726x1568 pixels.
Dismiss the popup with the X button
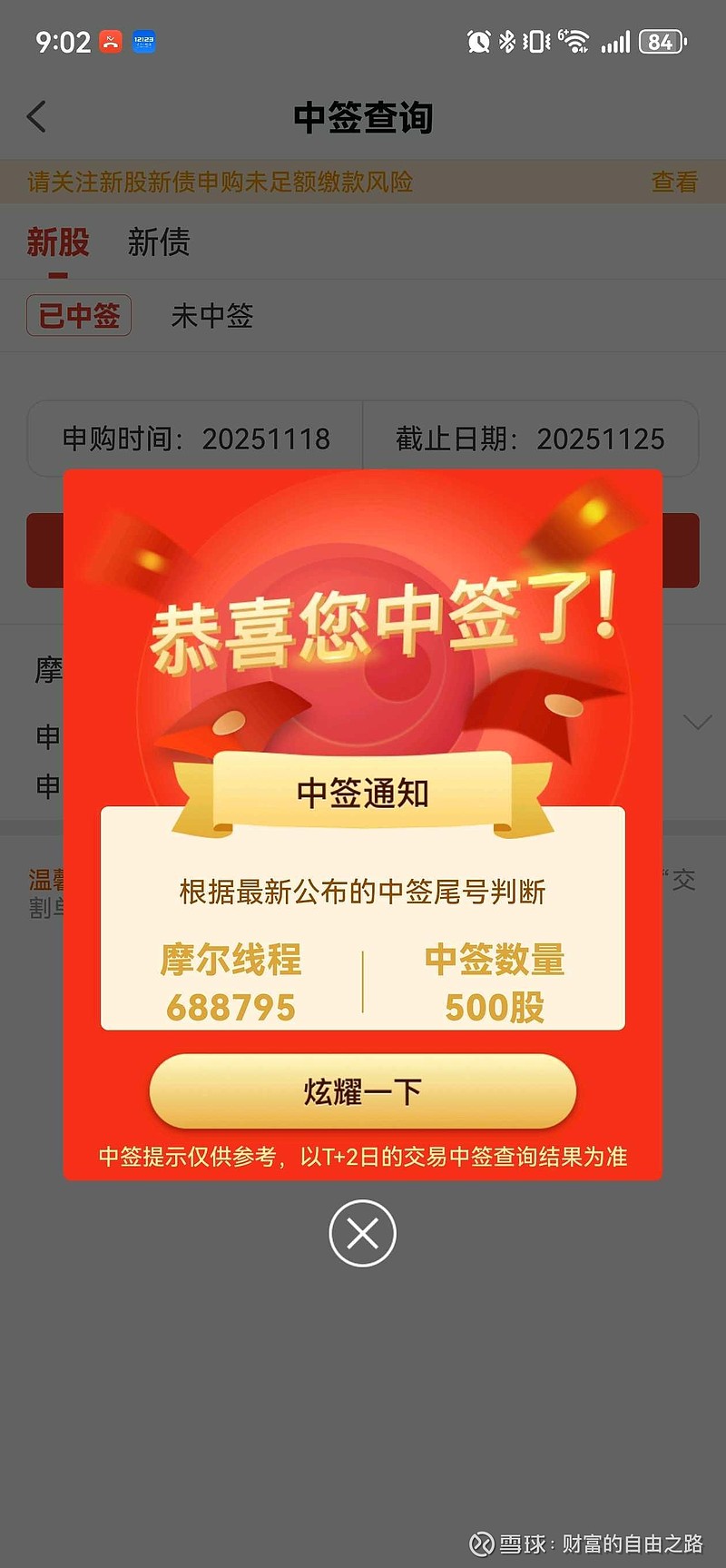tap(363, 1234)
